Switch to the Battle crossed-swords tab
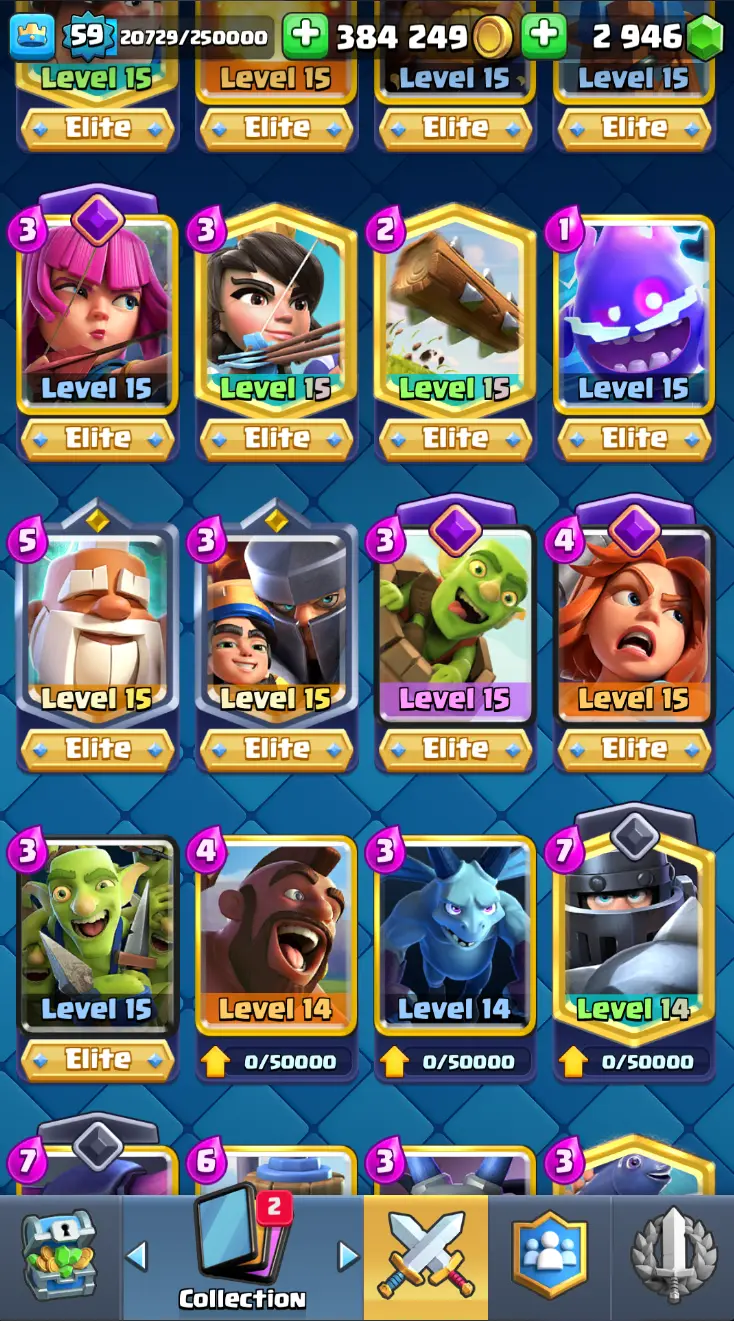This screenshot has height=1321, width=734. (x=426, y=1255)
